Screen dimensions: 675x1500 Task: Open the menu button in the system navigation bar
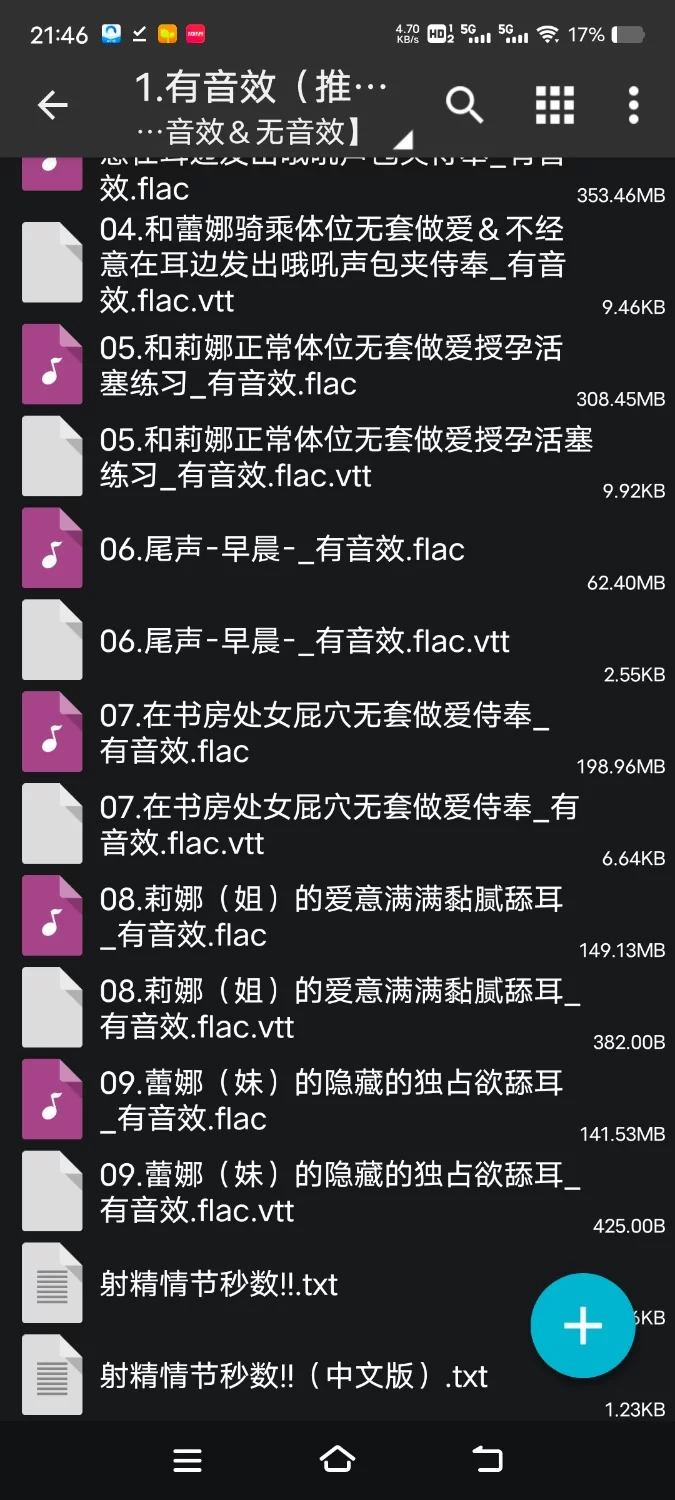187,1460
